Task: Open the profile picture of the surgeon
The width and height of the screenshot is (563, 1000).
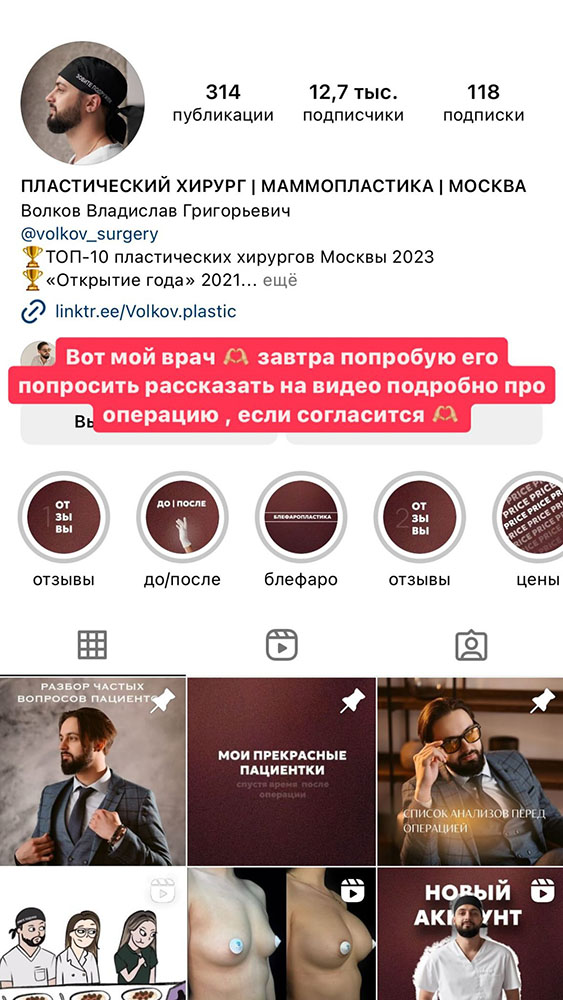Action: tap(82, 103)
